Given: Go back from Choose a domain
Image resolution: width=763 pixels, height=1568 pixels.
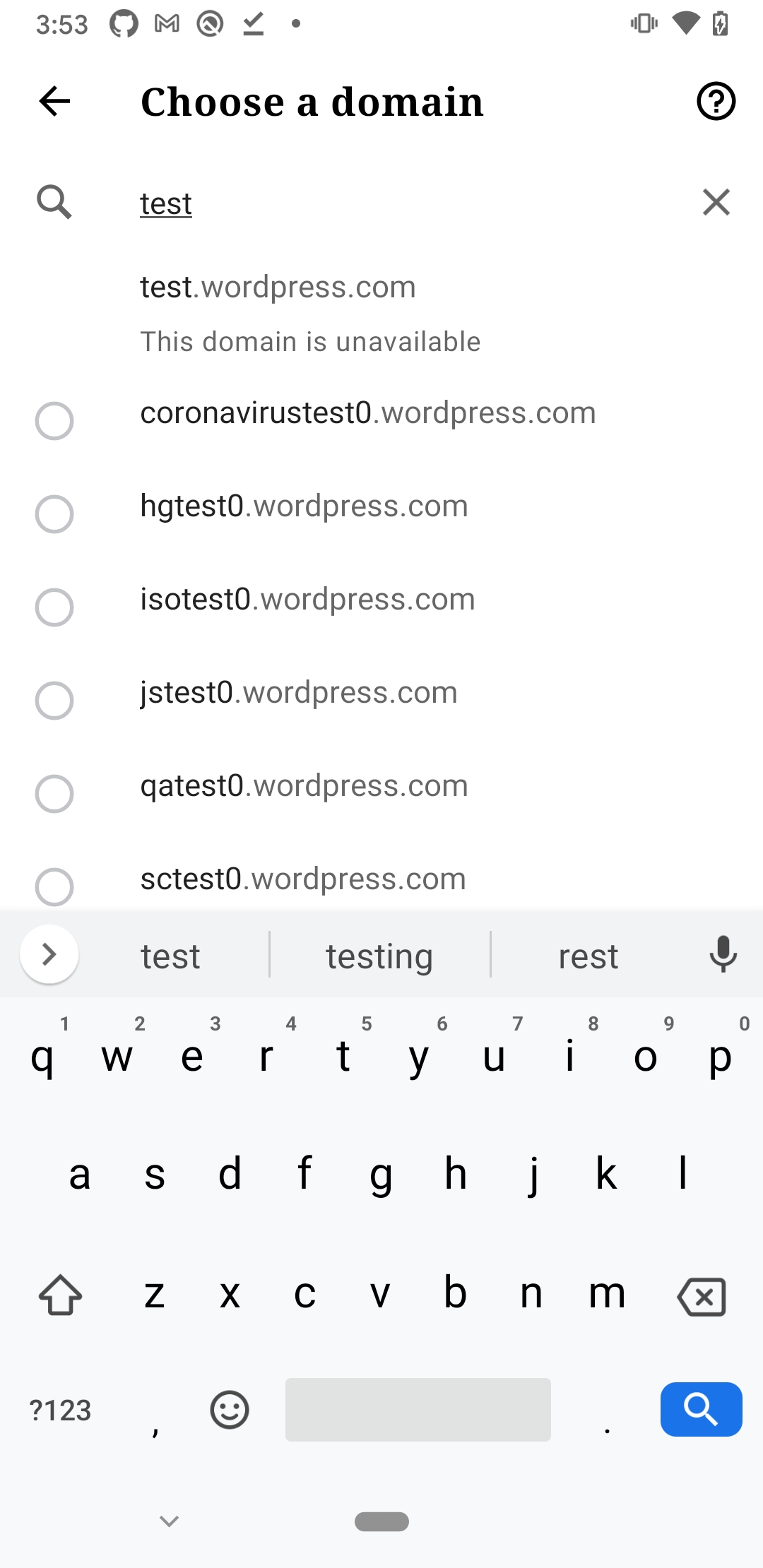Looking at the screenshot, I should 54,102.
